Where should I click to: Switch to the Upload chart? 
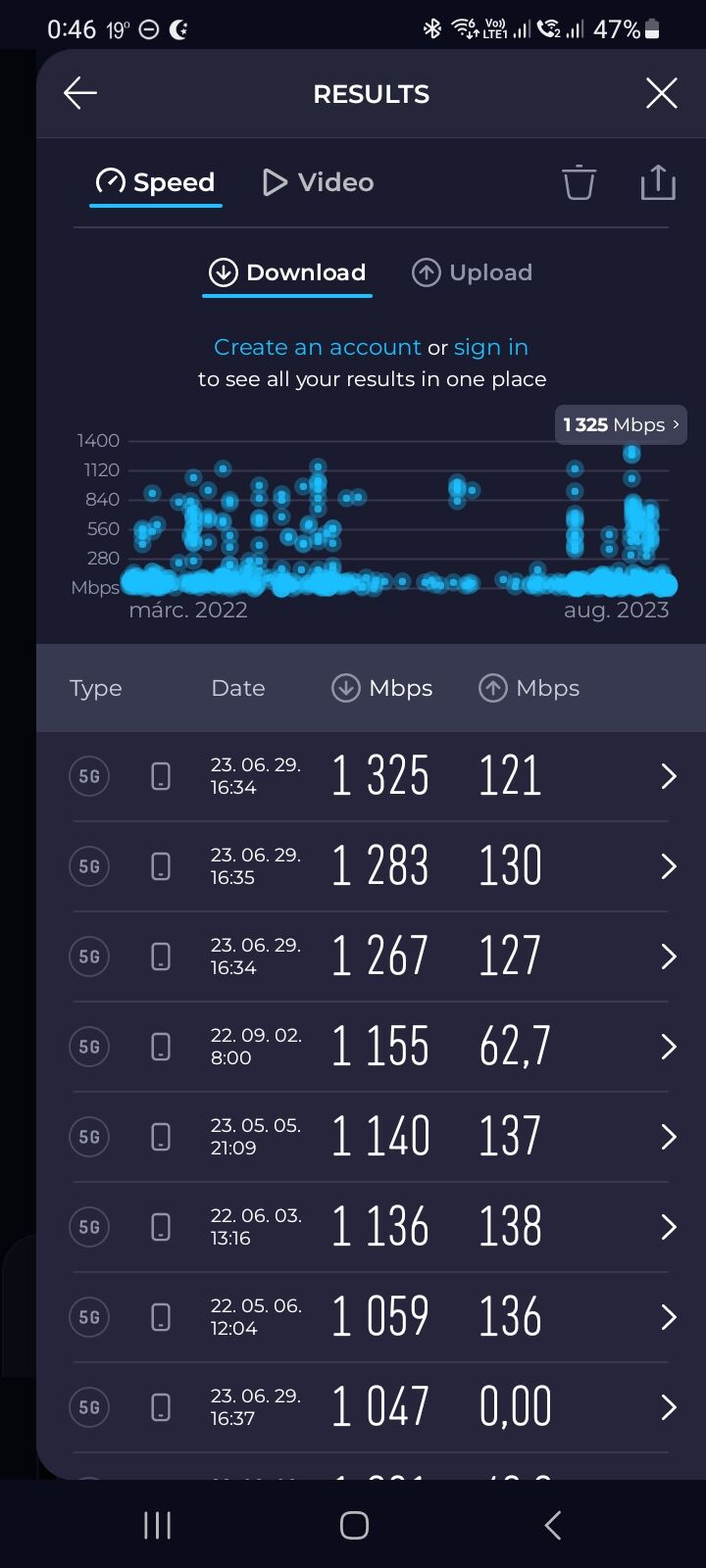472,272
